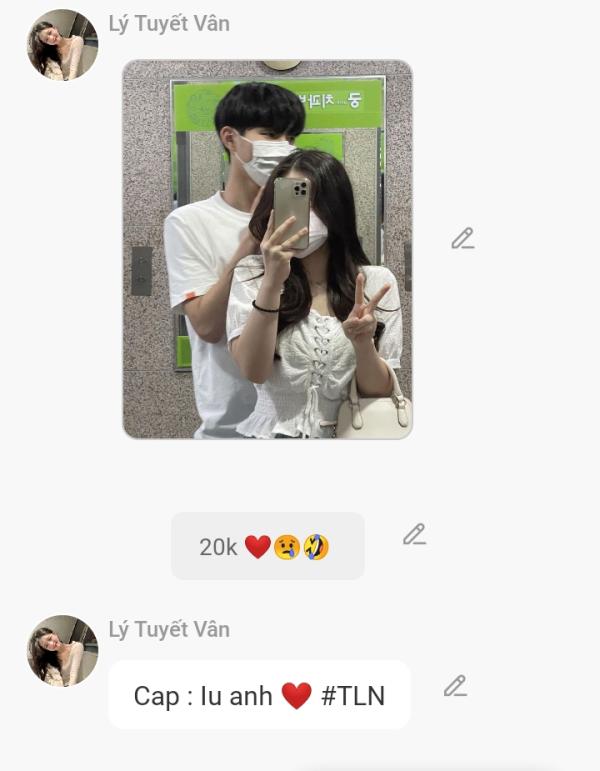The image size is (600, 771).
Task: Edit the "20k" message with its pencil icon
Action: coord(414,535)
